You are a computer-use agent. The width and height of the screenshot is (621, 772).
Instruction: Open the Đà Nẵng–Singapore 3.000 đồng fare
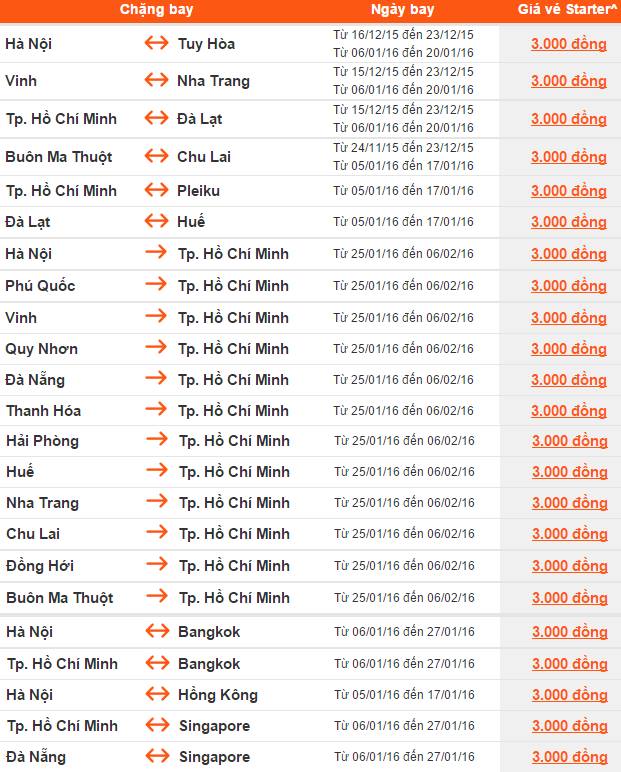(568, 757)
